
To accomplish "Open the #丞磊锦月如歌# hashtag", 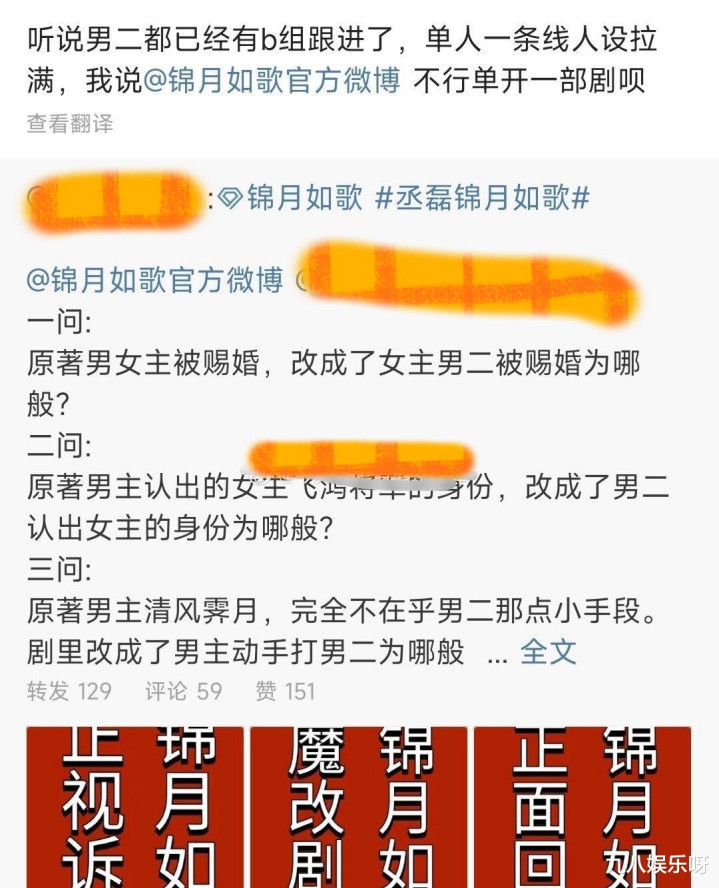I will pos(482,198).
